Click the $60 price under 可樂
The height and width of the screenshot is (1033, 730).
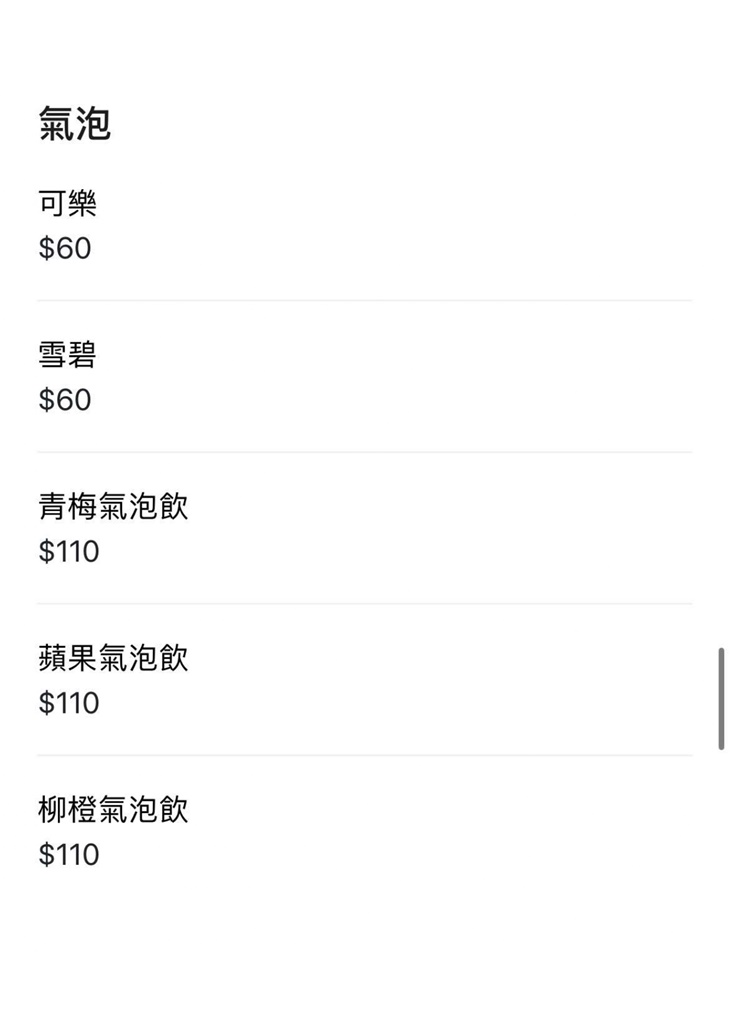63,249
